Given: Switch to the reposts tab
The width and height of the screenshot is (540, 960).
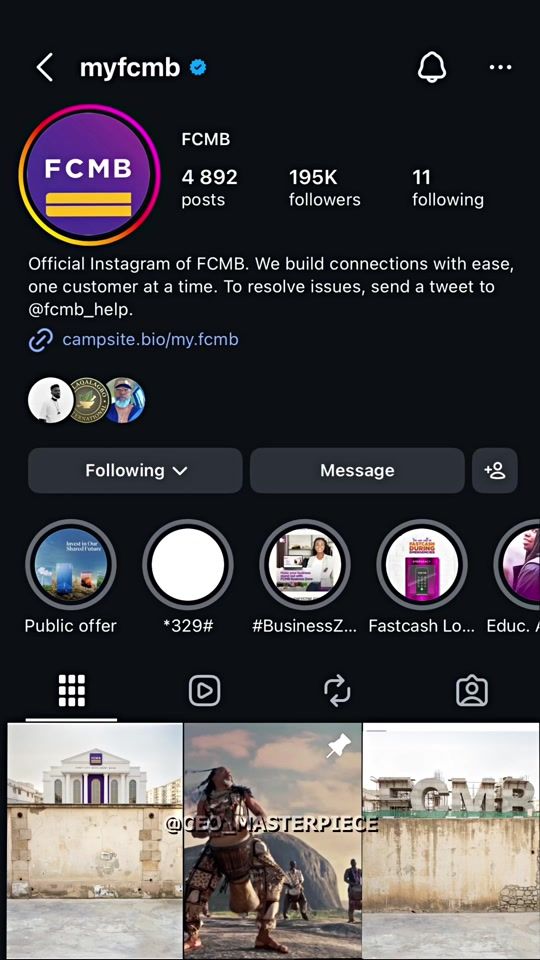Looking at the screenshot, I should click(337, 691).
